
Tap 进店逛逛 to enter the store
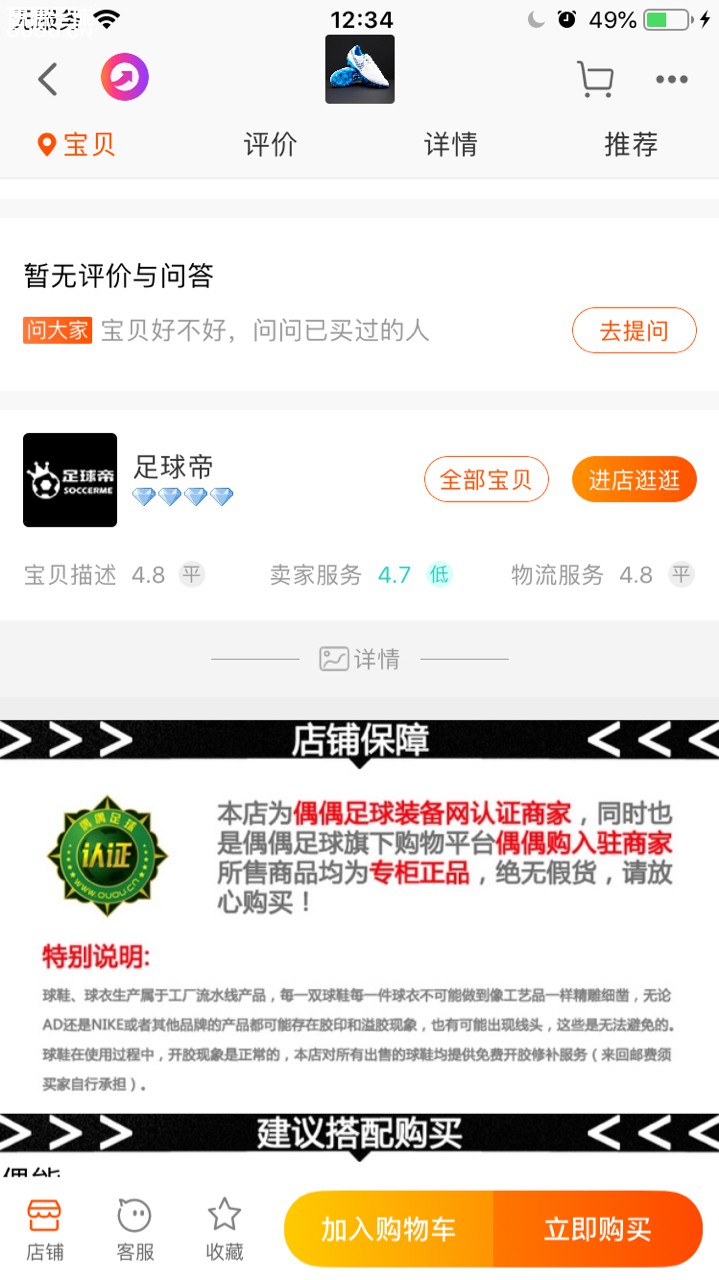(633, 480)
